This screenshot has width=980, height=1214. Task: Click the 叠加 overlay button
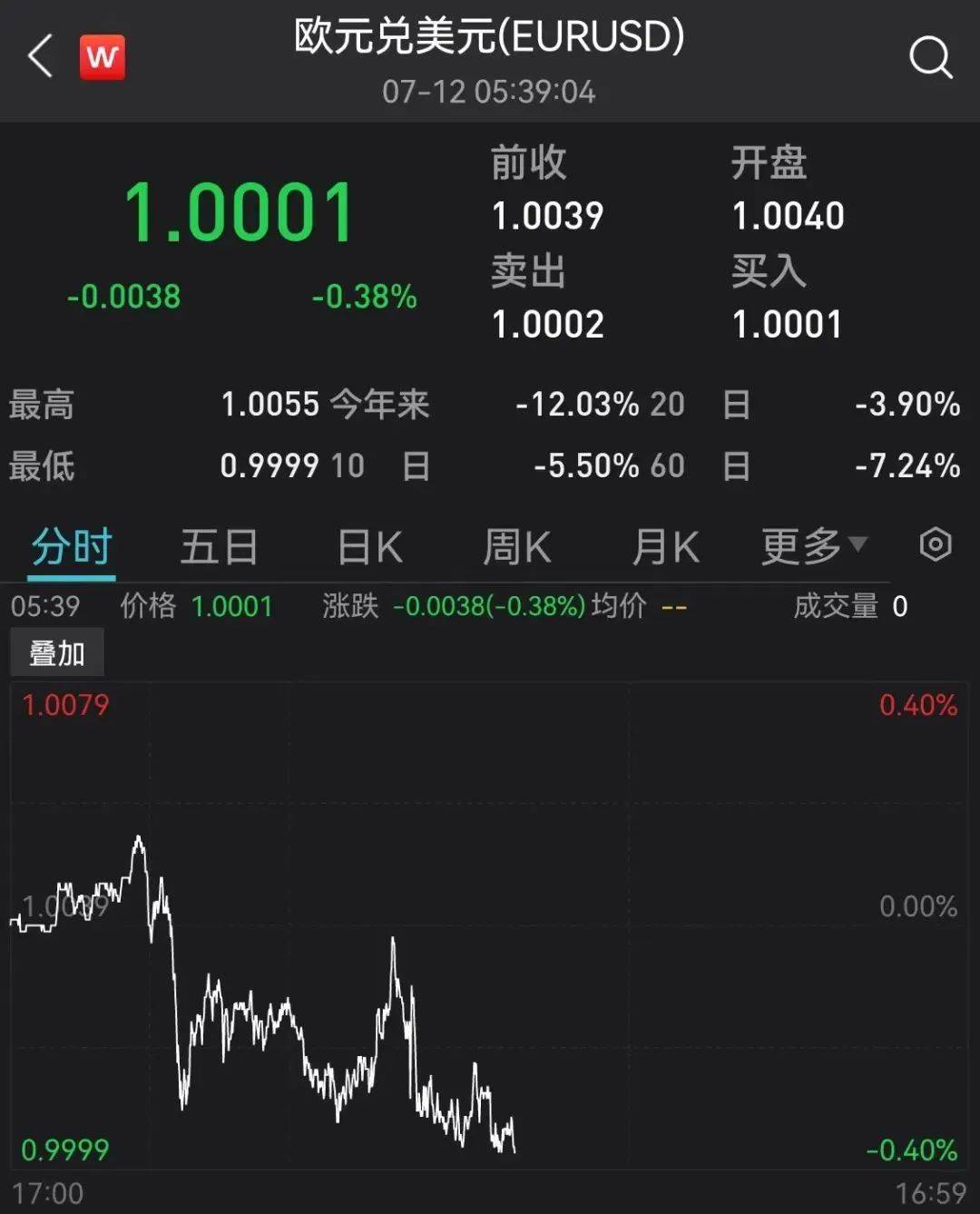pyautogui.click(x=57, y=651)
